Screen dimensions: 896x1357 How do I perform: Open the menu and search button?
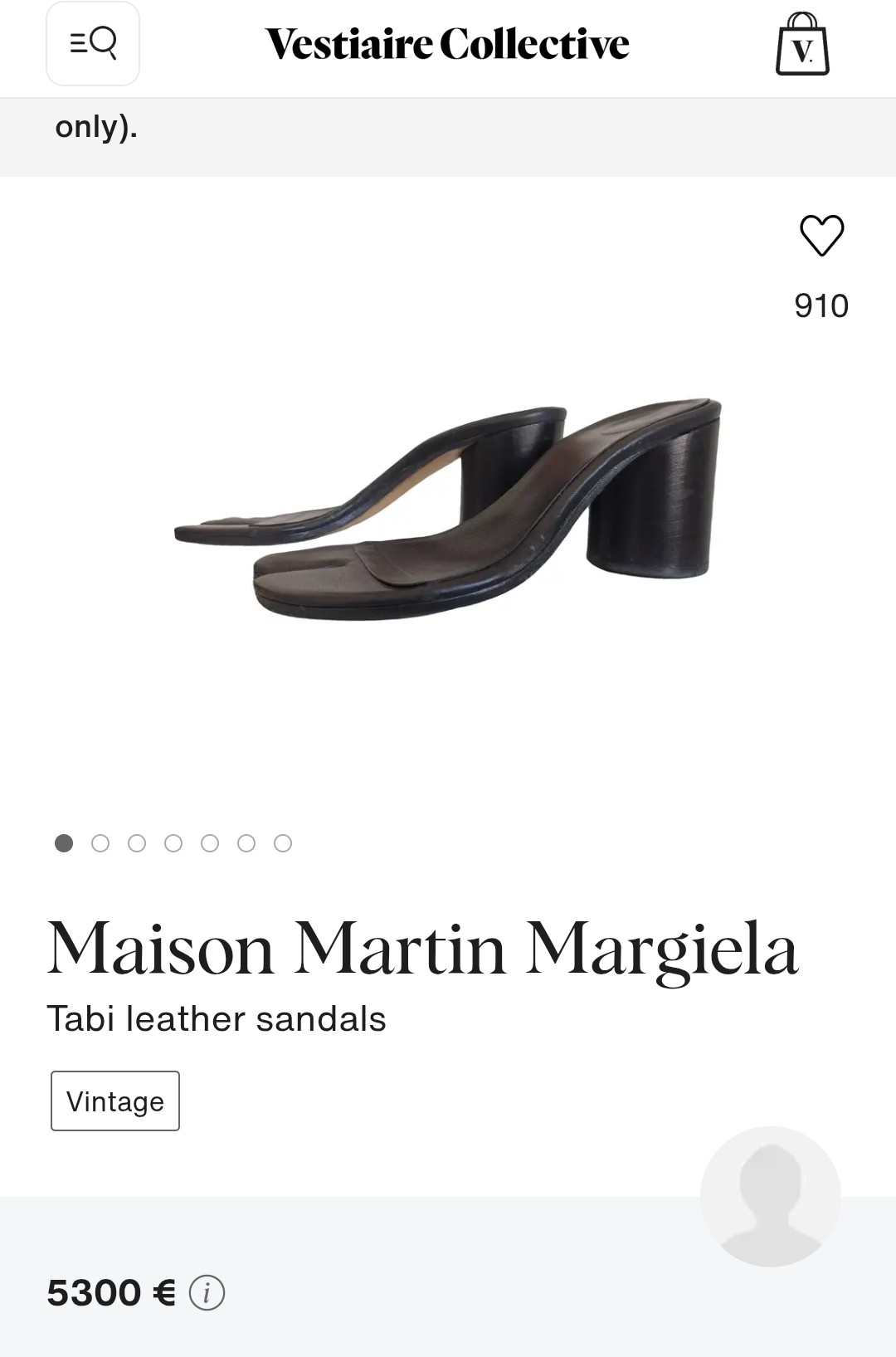93,43
